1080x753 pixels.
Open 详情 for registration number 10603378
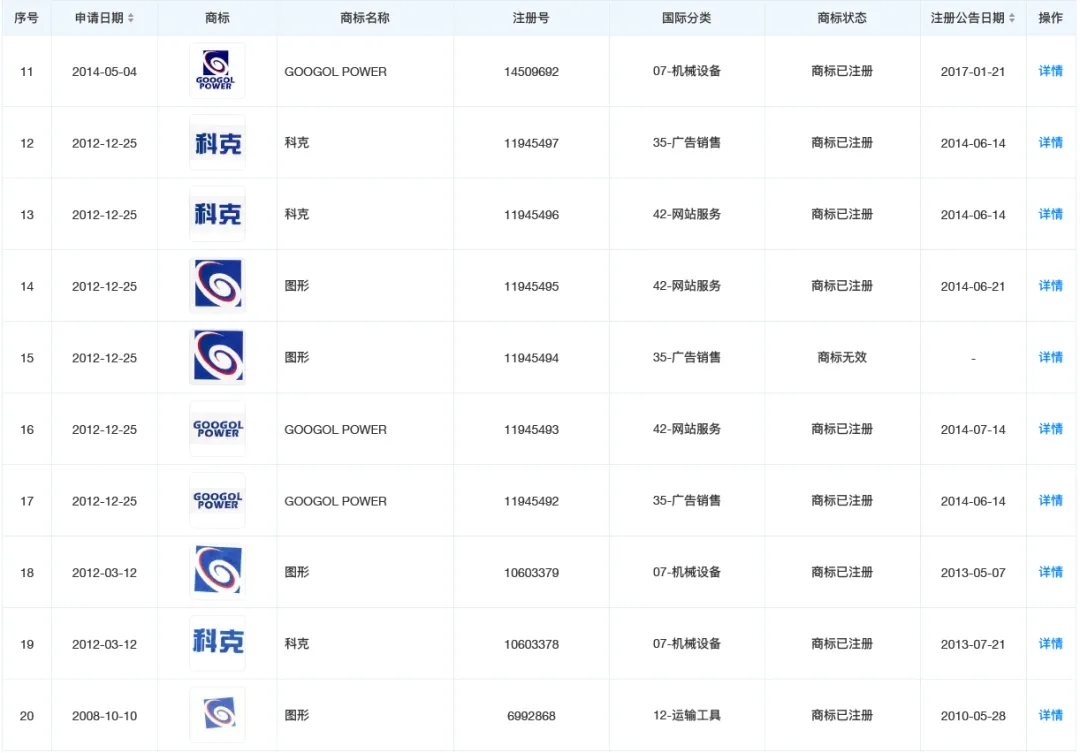tap(1050, 644)
